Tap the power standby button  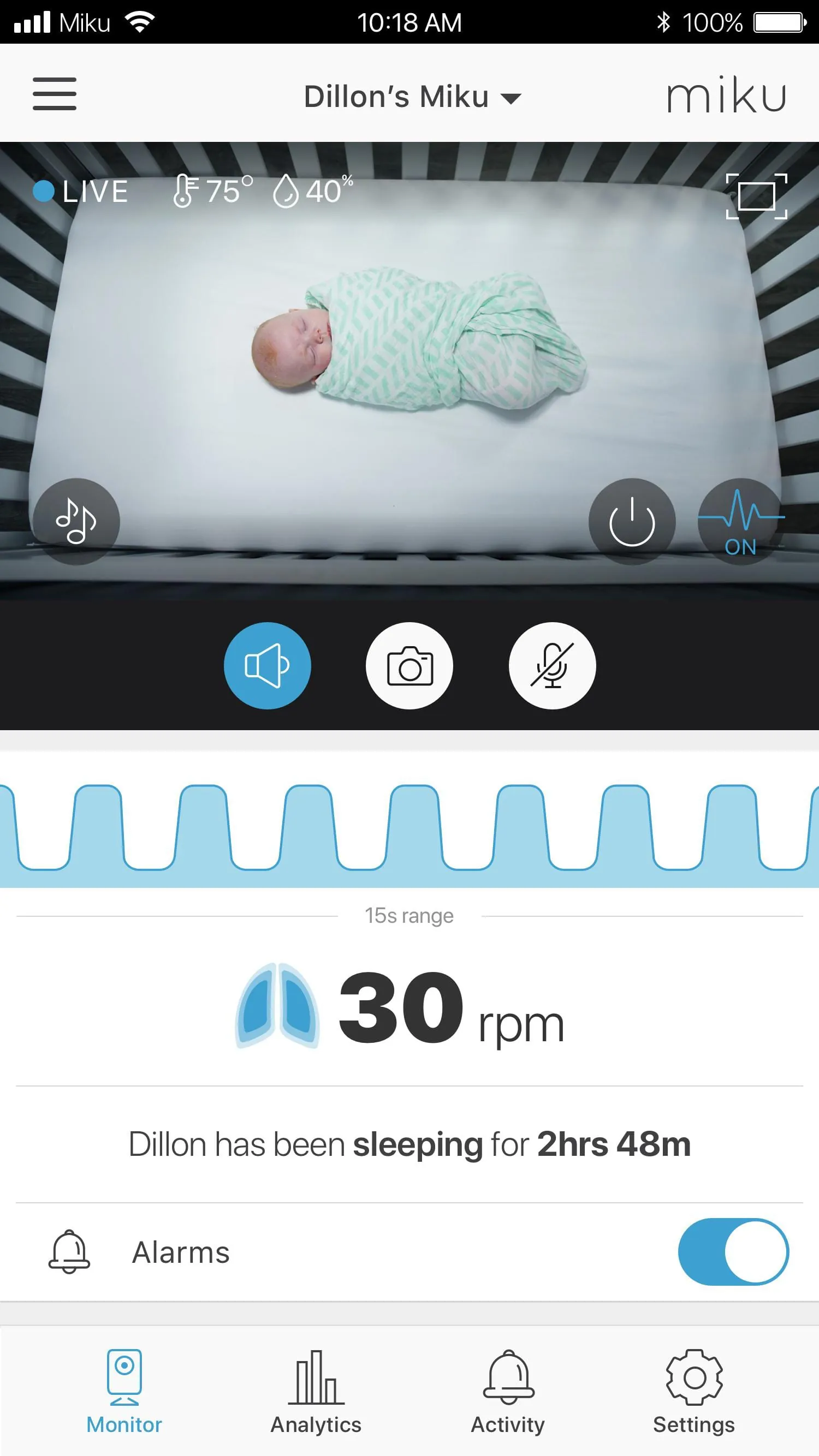coord(632,521)
